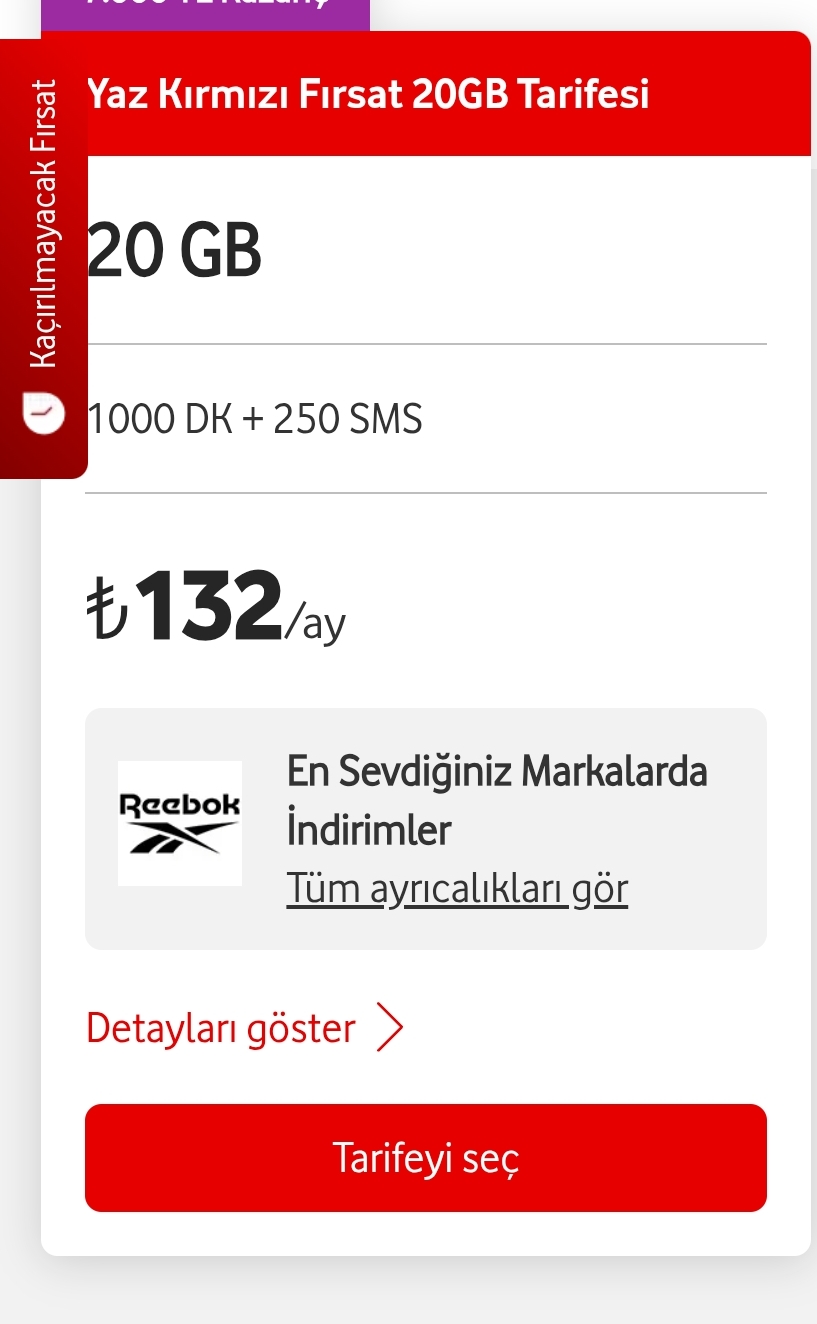Open the Kaçırılmayacak Fırsat side tab

43,259
